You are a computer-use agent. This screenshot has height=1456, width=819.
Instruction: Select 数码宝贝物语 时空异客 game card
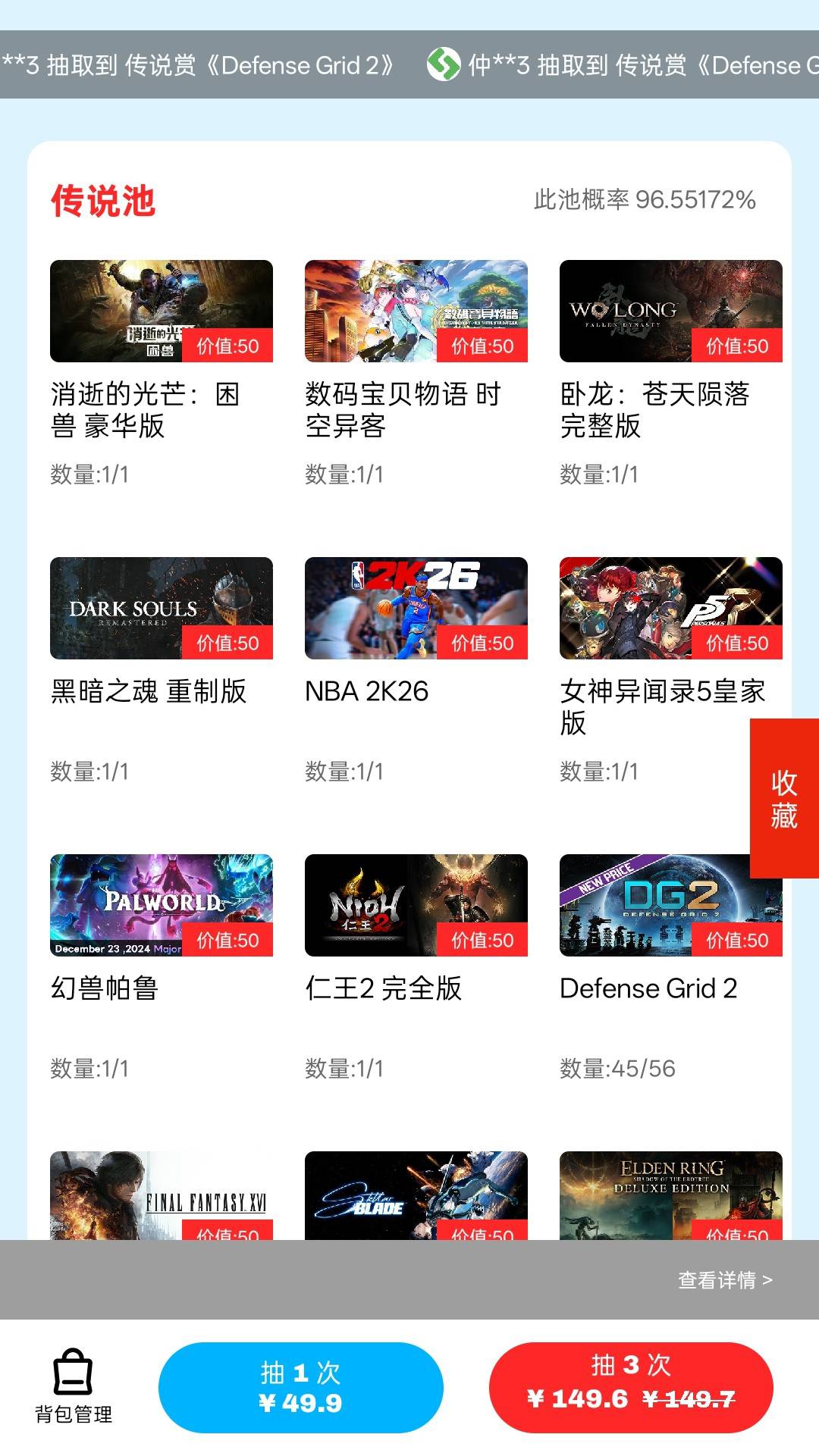[x=416, y=312]
